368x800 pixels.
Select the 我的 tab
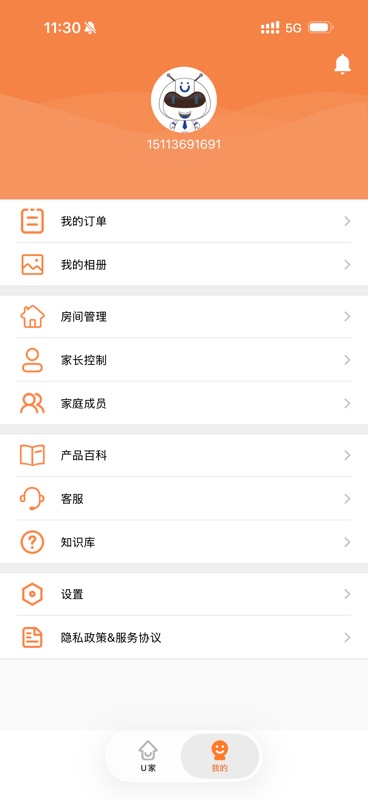219,756
